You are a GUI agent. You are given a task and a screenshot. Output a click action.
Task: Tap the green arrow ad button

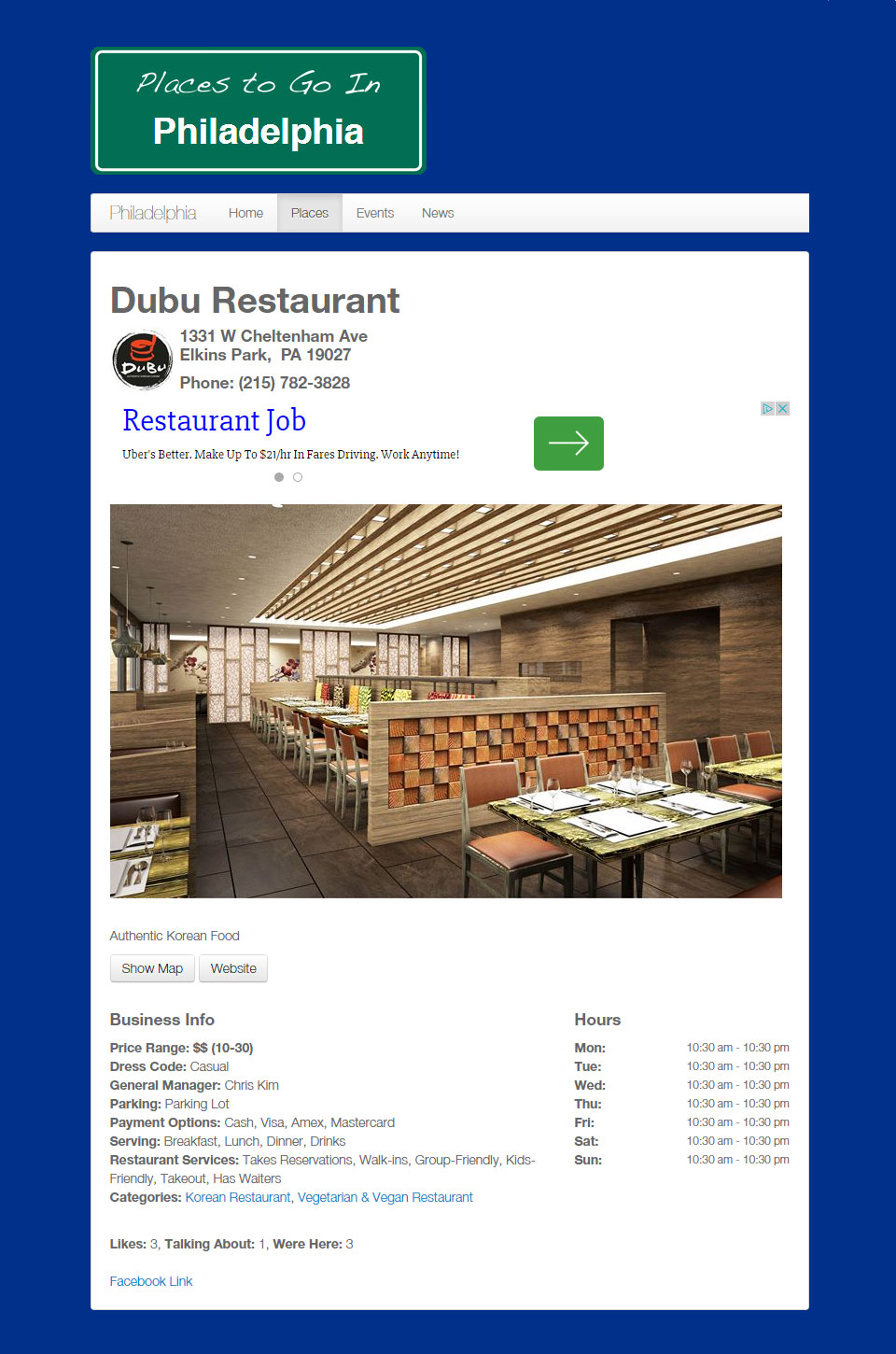[568, 444]
